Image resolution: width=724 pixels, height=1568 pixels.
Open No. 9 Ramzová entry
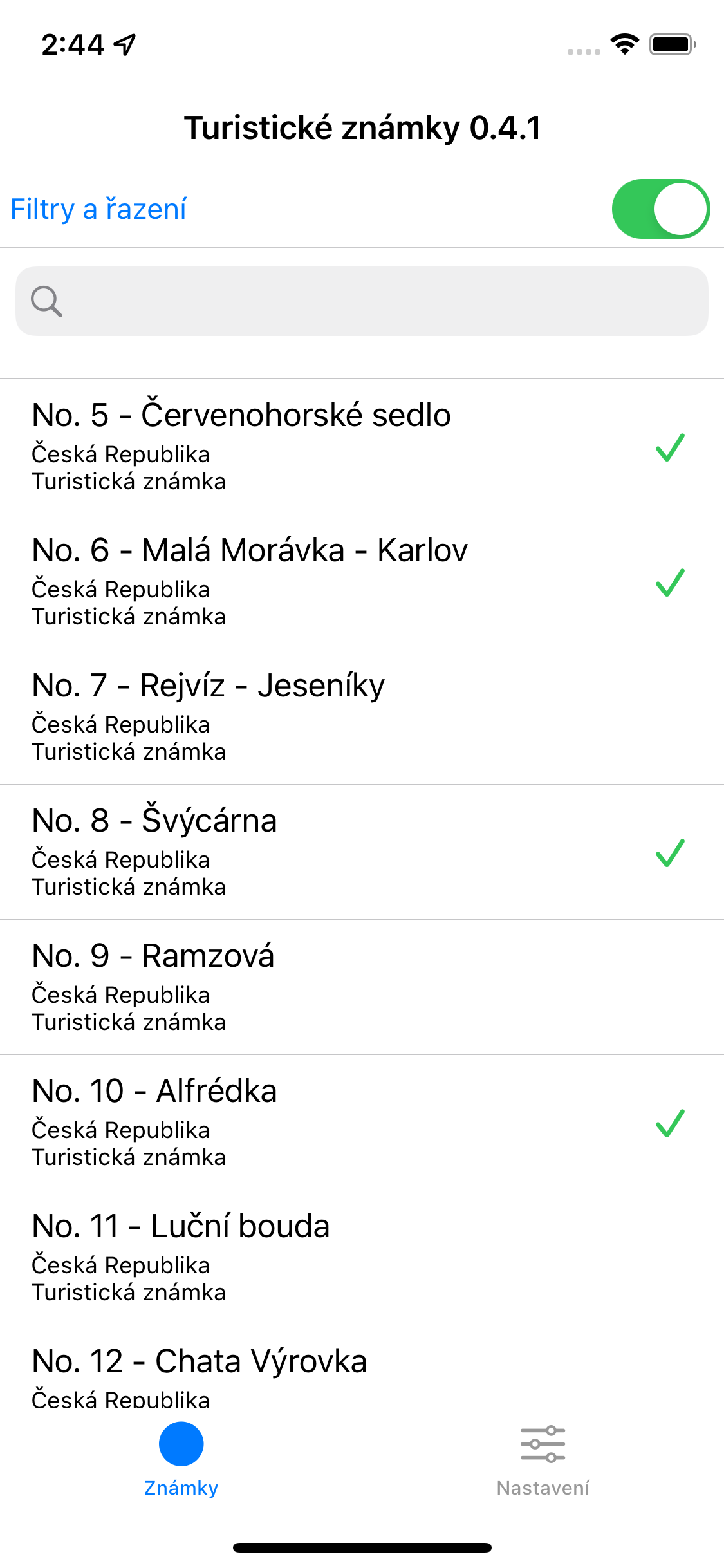[322, 987]
